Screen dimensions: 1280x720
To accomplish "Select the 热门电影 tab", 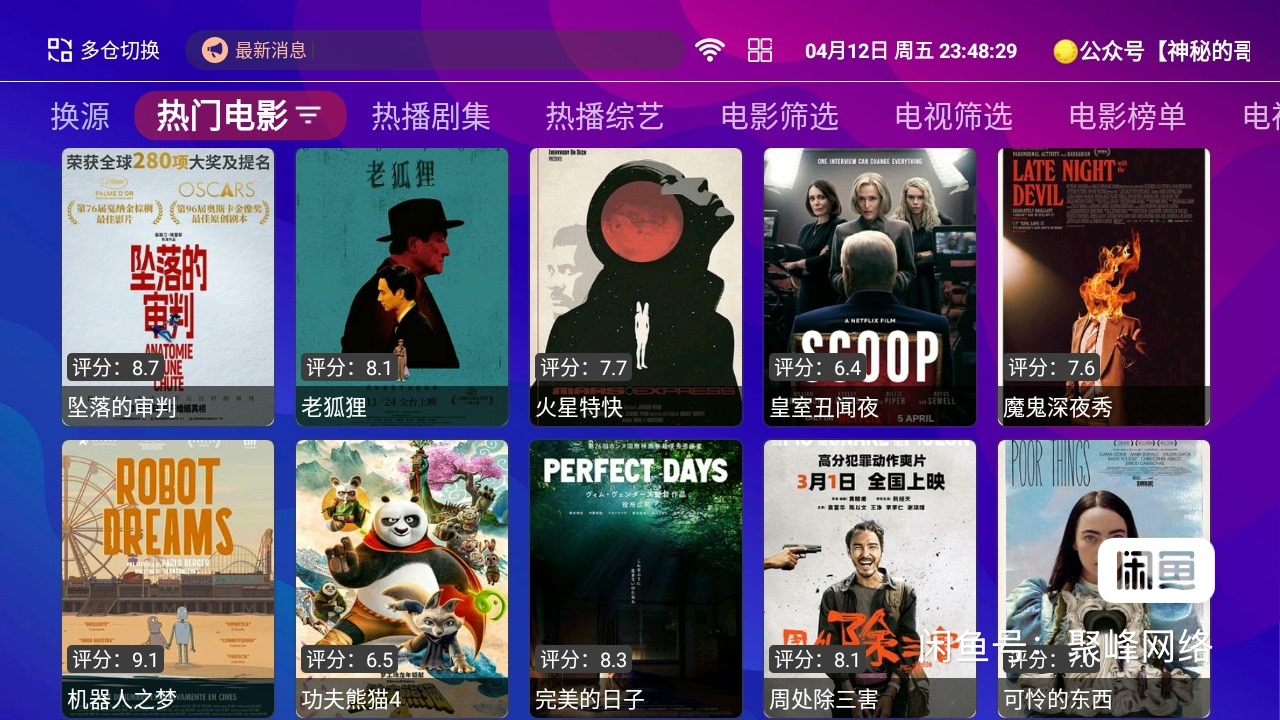I will 239,116.
